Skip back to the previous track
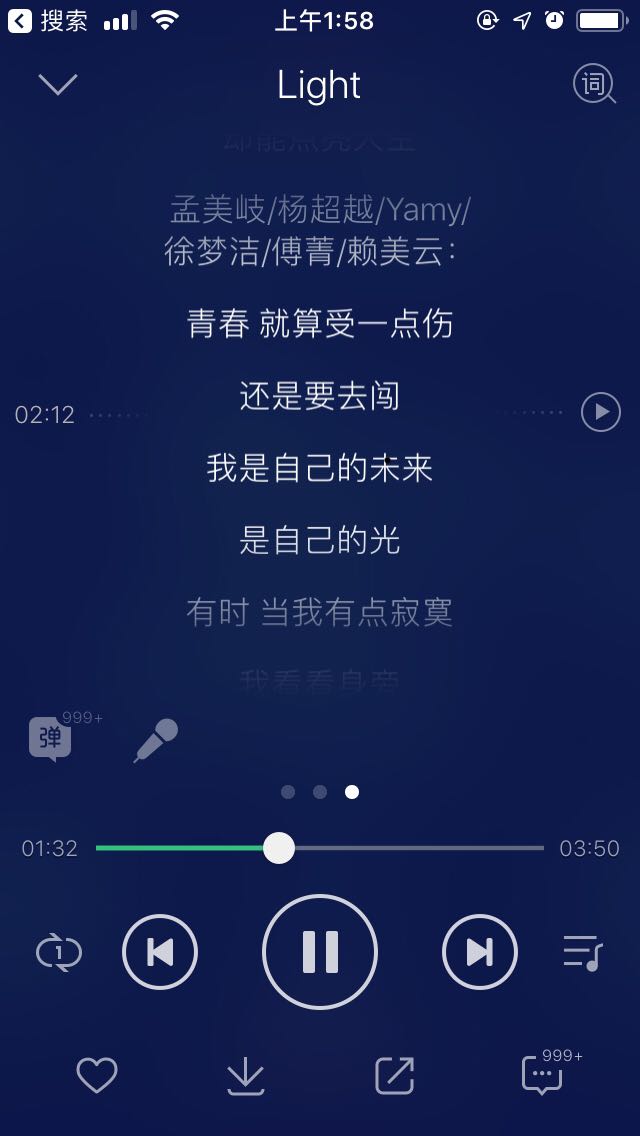 160,952
